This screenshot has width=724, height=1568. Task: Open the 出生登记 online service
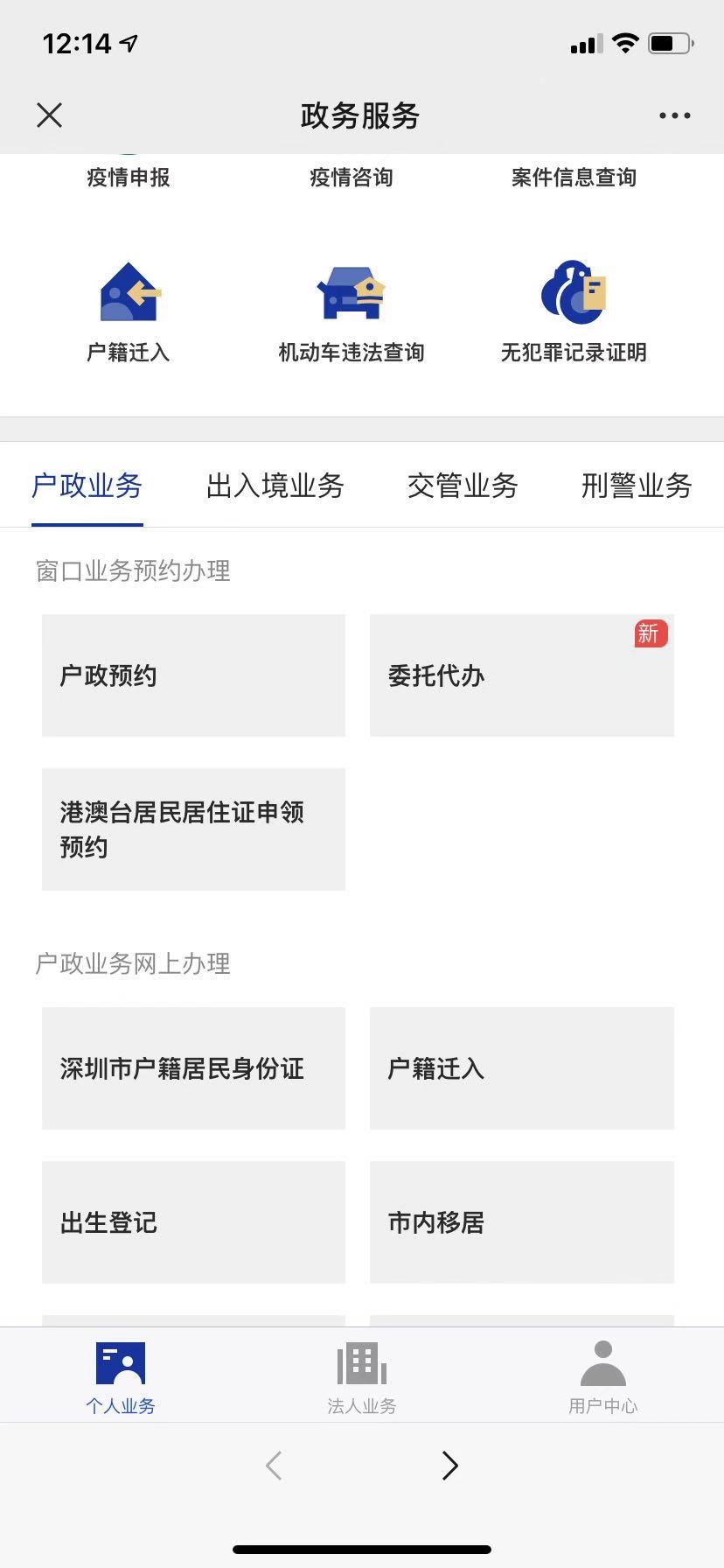coord(192,1222)
